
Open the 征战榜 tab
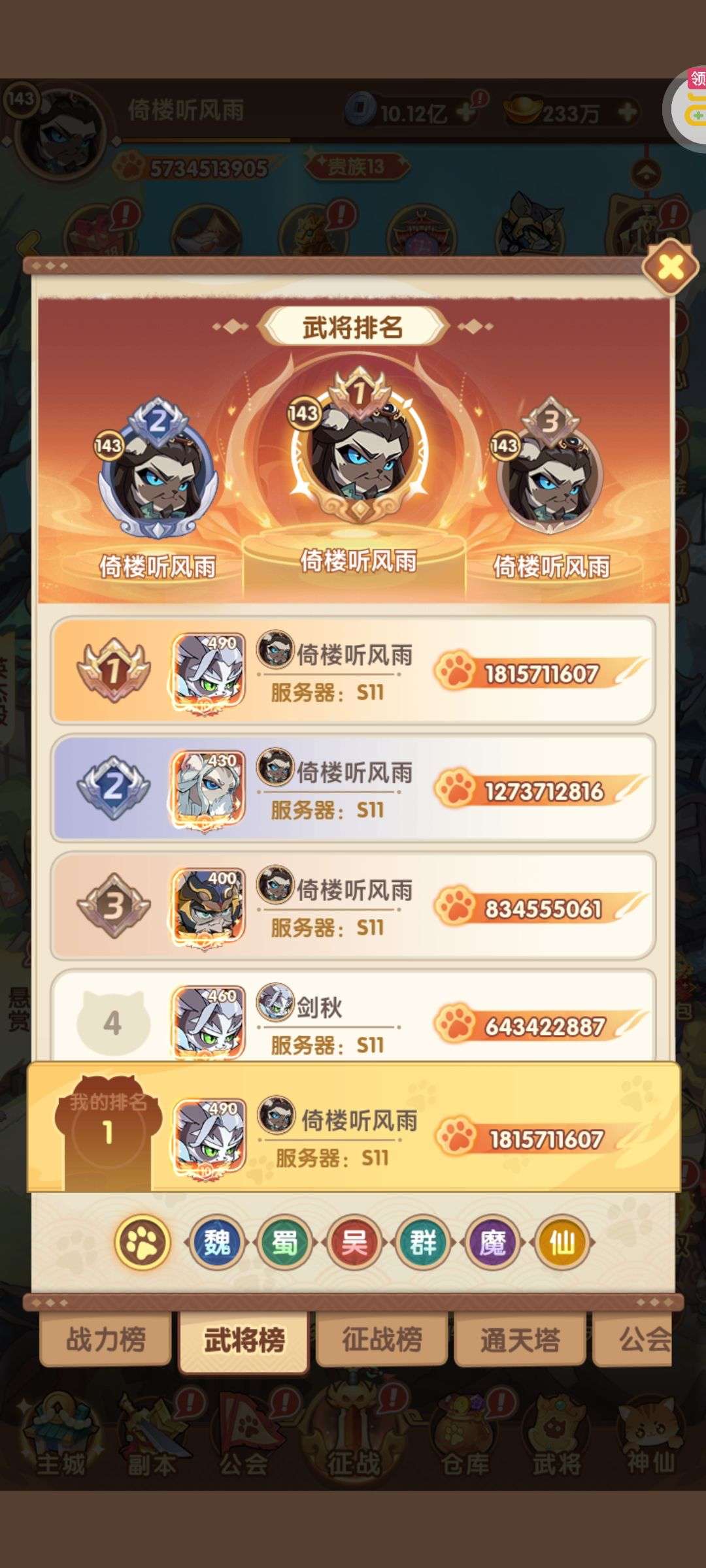(382, 1339)
